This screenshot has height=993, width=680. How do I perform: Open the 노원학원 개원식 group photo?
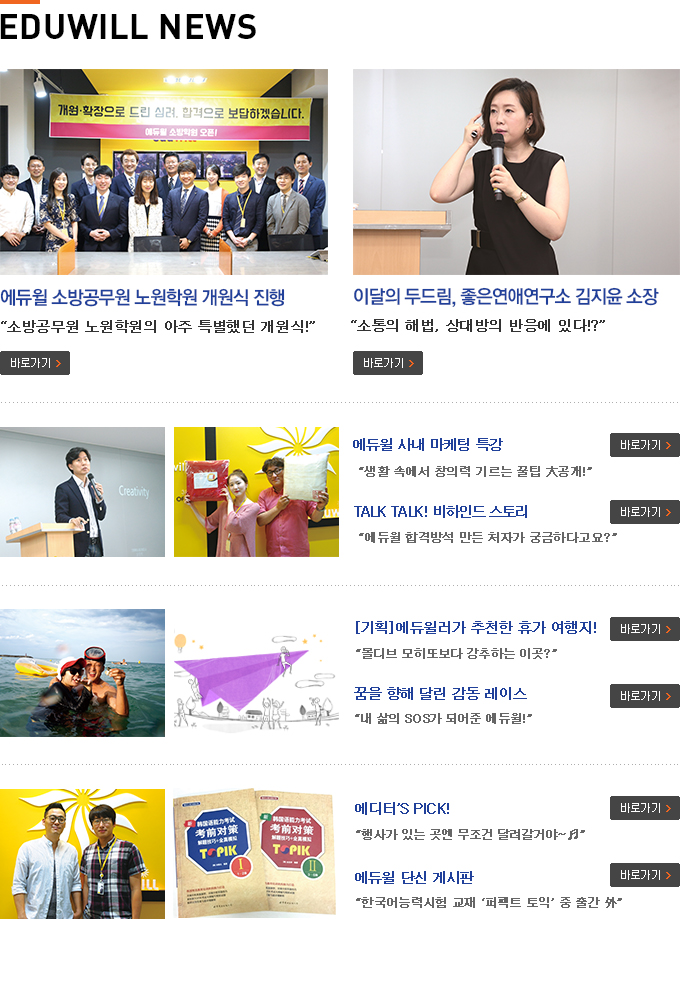[x=164, y=172]
